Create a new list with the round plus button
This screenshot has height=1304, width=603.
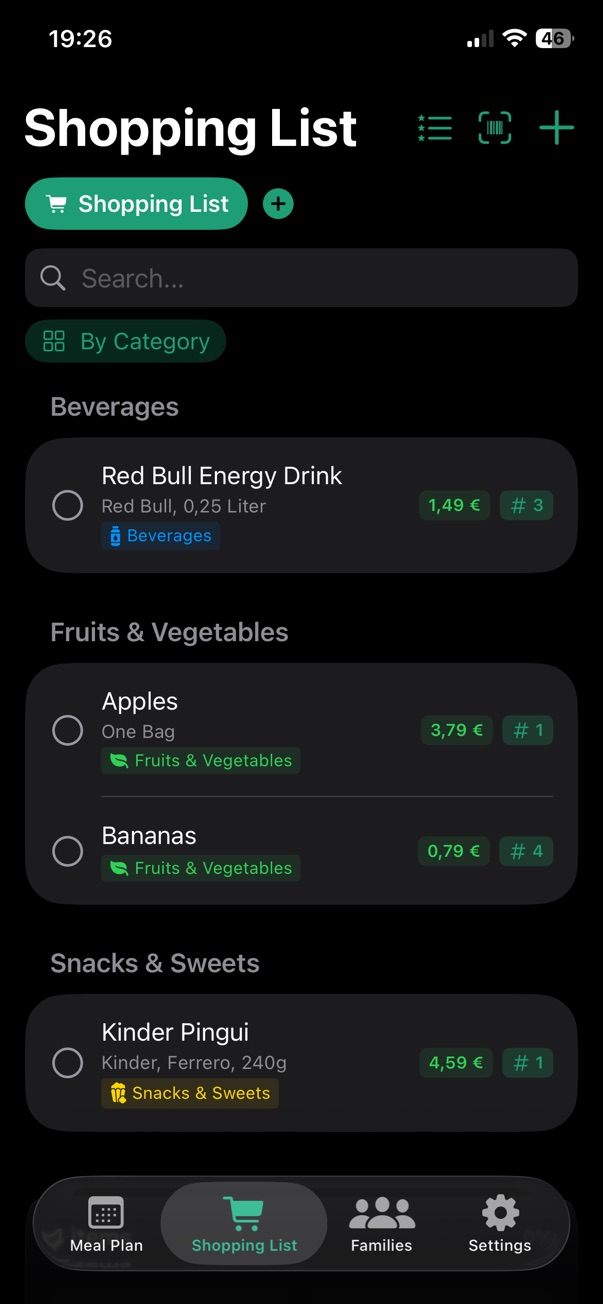(x=278, y=204)
